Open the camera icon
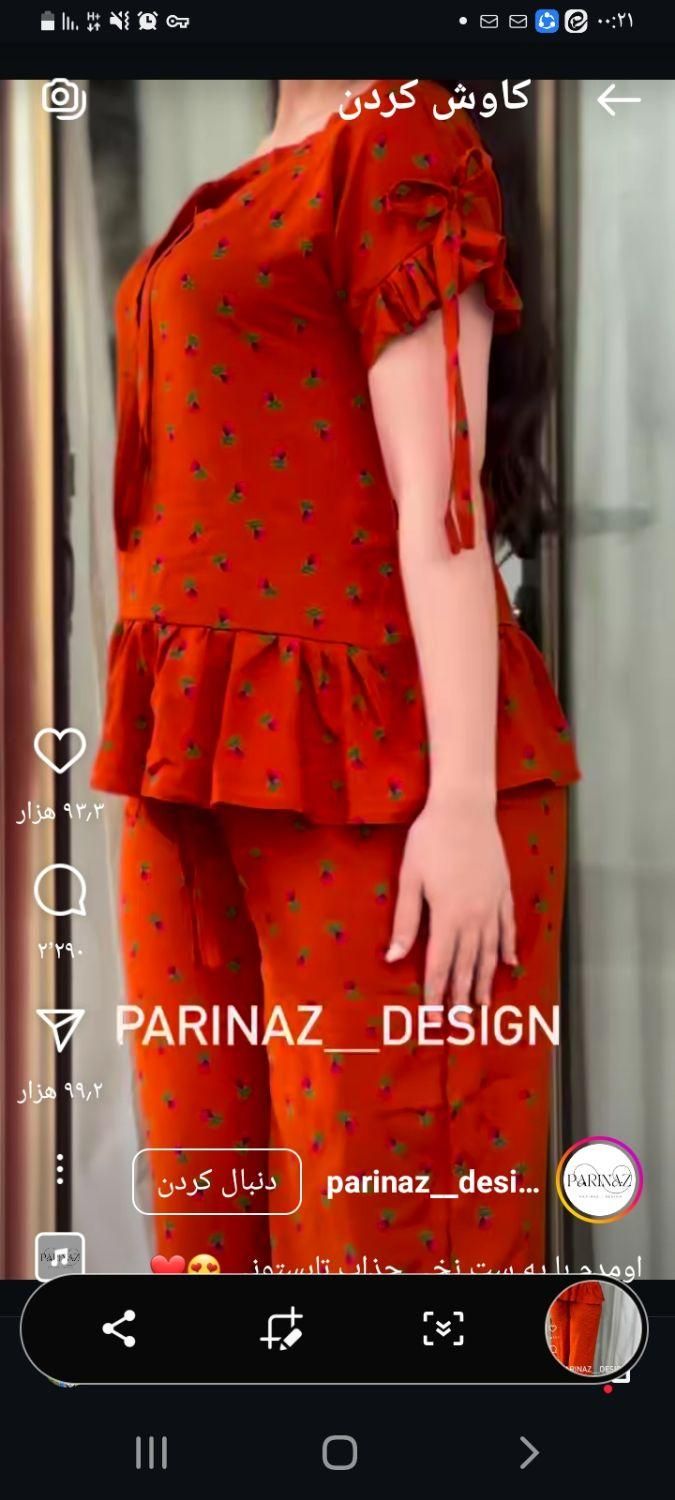Viewport: 675px width, 1500px height. coord(64,98)
